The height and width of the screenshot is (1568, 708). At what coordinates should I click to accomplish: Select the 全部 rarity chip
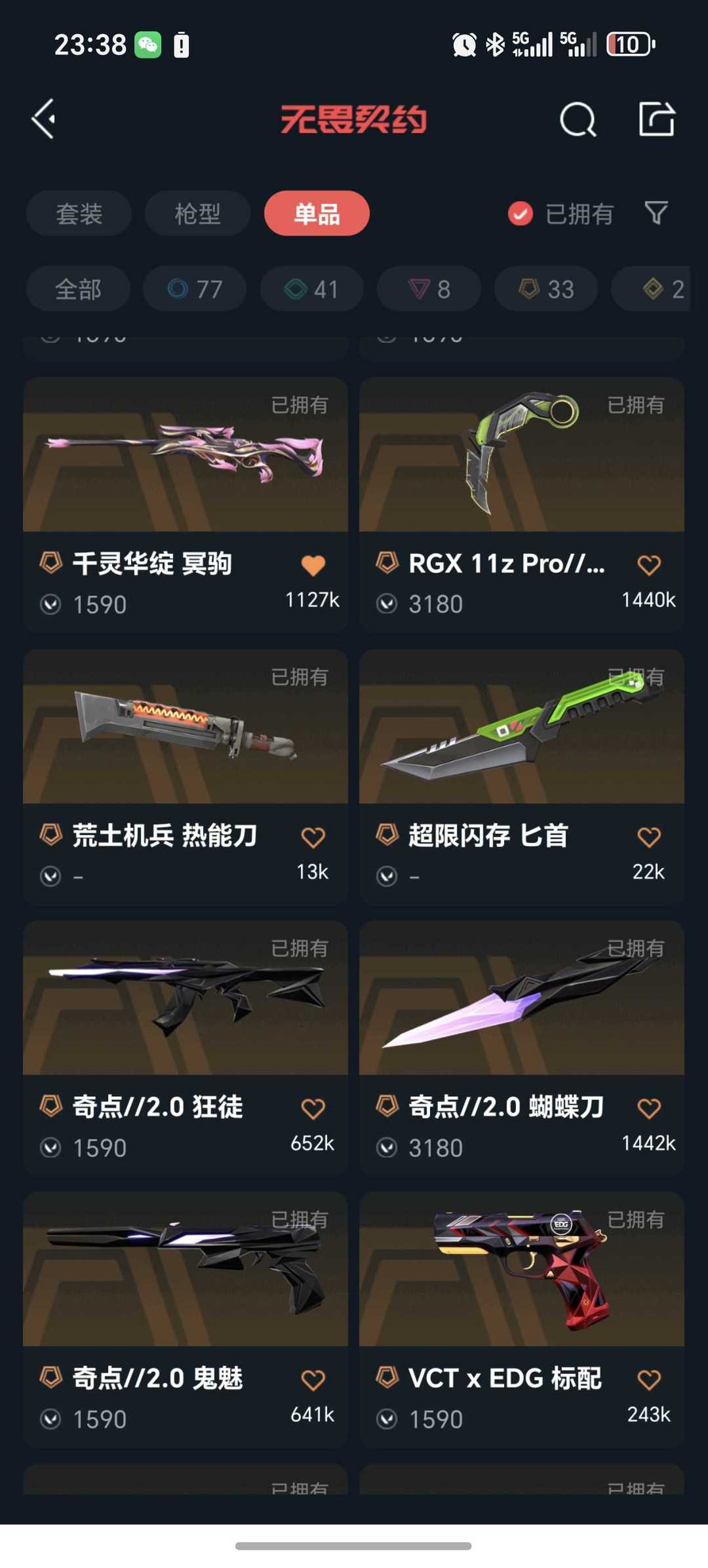(x=78, y=289)
